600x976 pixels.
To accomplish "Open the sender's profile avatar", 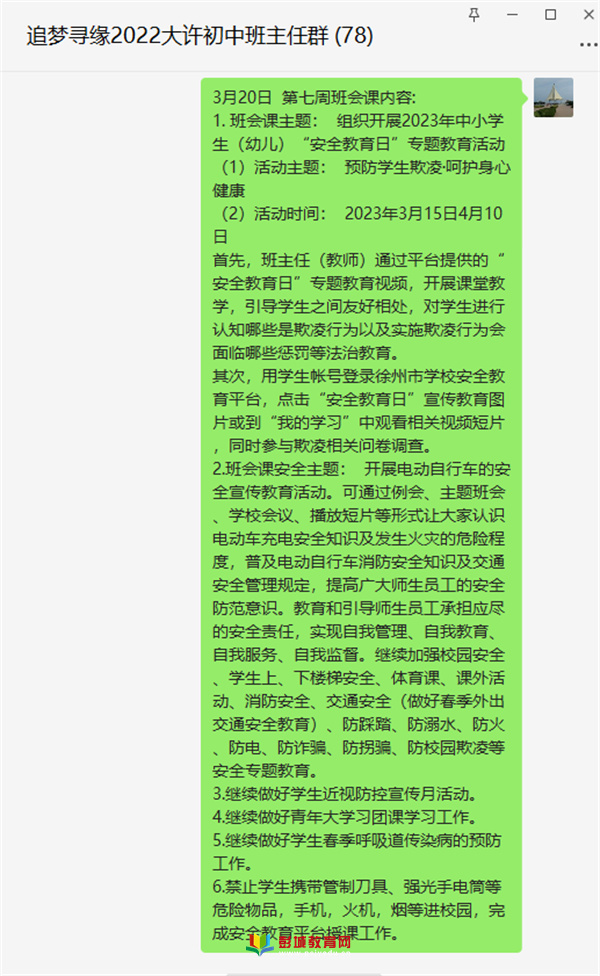I will (x=553, y=98).
